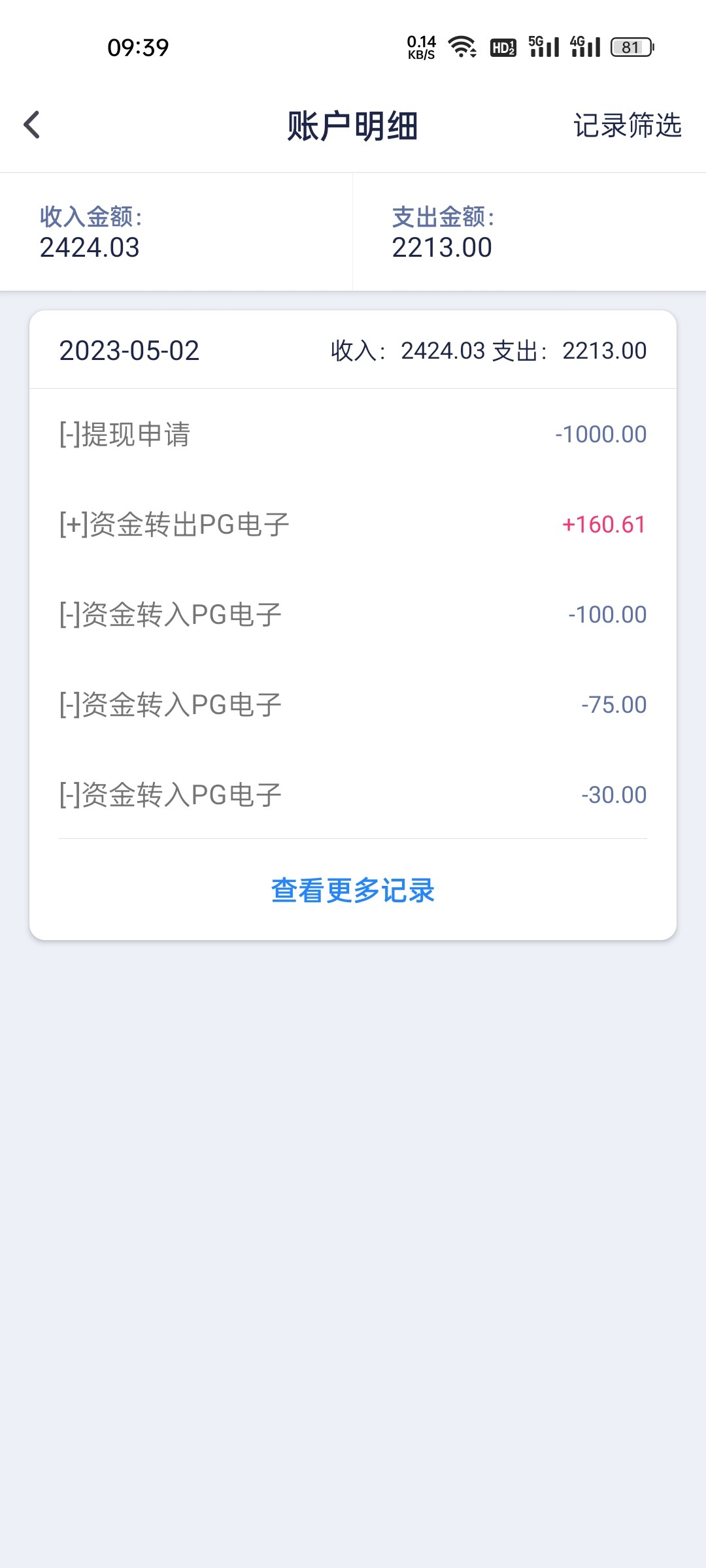This screenshot has width=706, height=1568.
Task: Select the +160.61 资金转出PG电子 entry
Action: tap(353, 523)
